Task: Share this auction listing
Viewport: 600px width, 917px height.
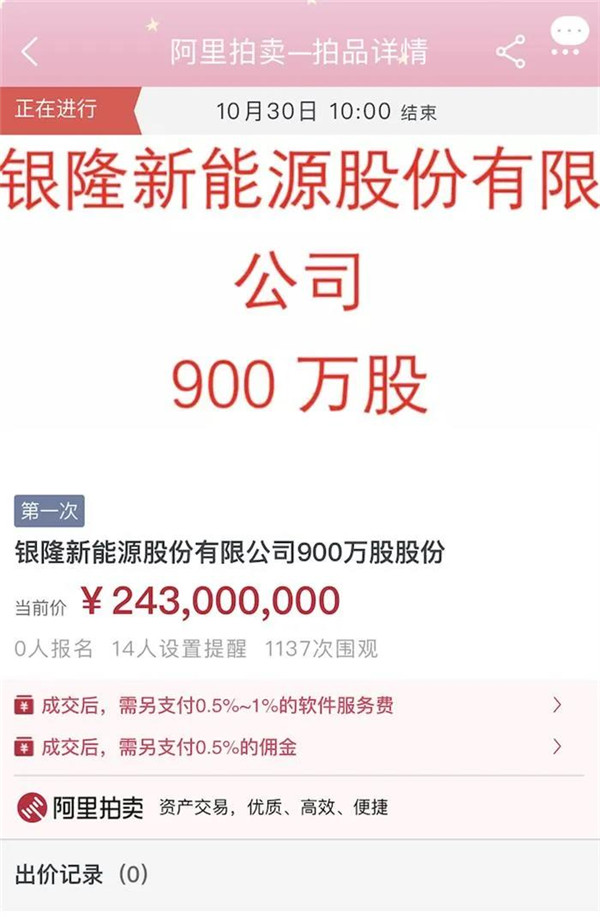Action: 510,52
